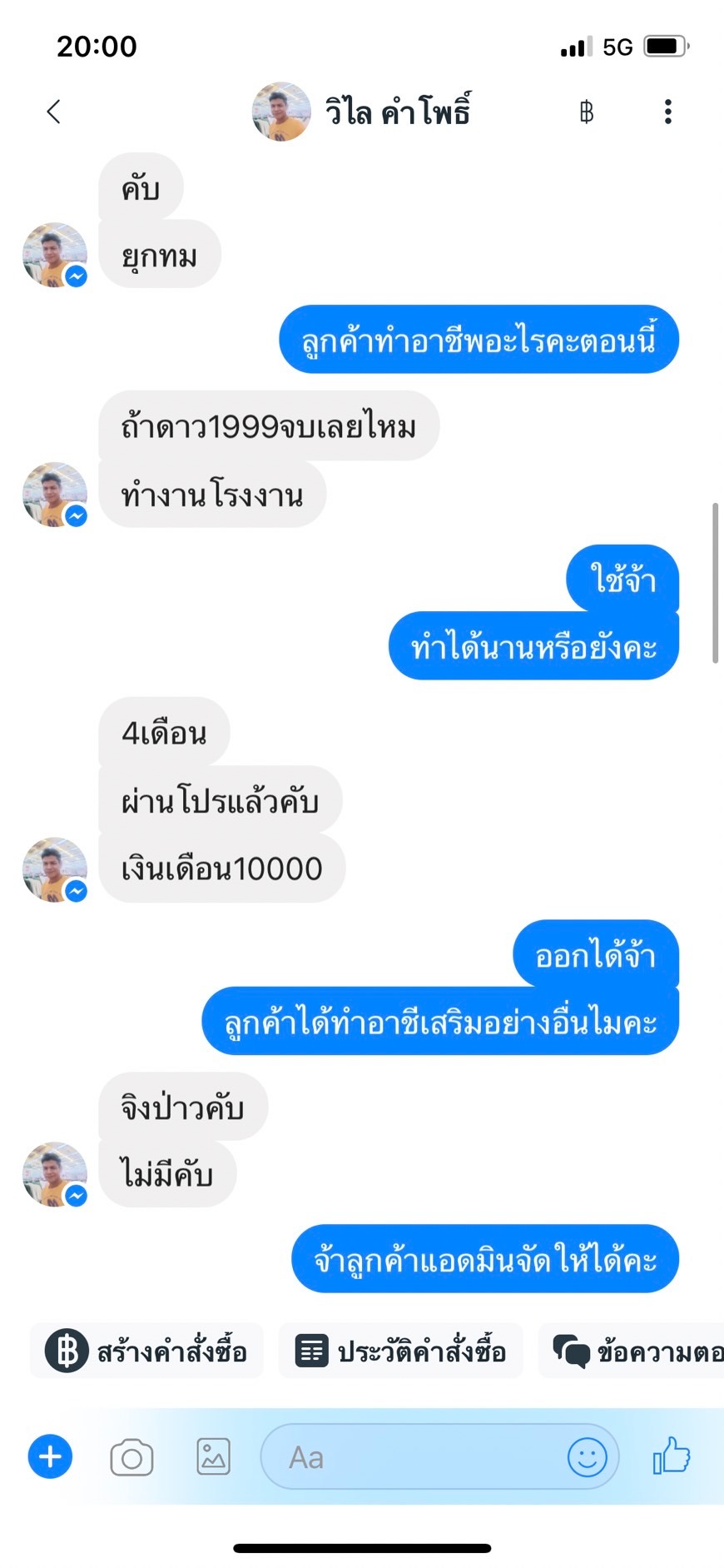This screenshot has height=1568, width=724.
Task: Open the plus attachments menu
Action: point(51,1457)
